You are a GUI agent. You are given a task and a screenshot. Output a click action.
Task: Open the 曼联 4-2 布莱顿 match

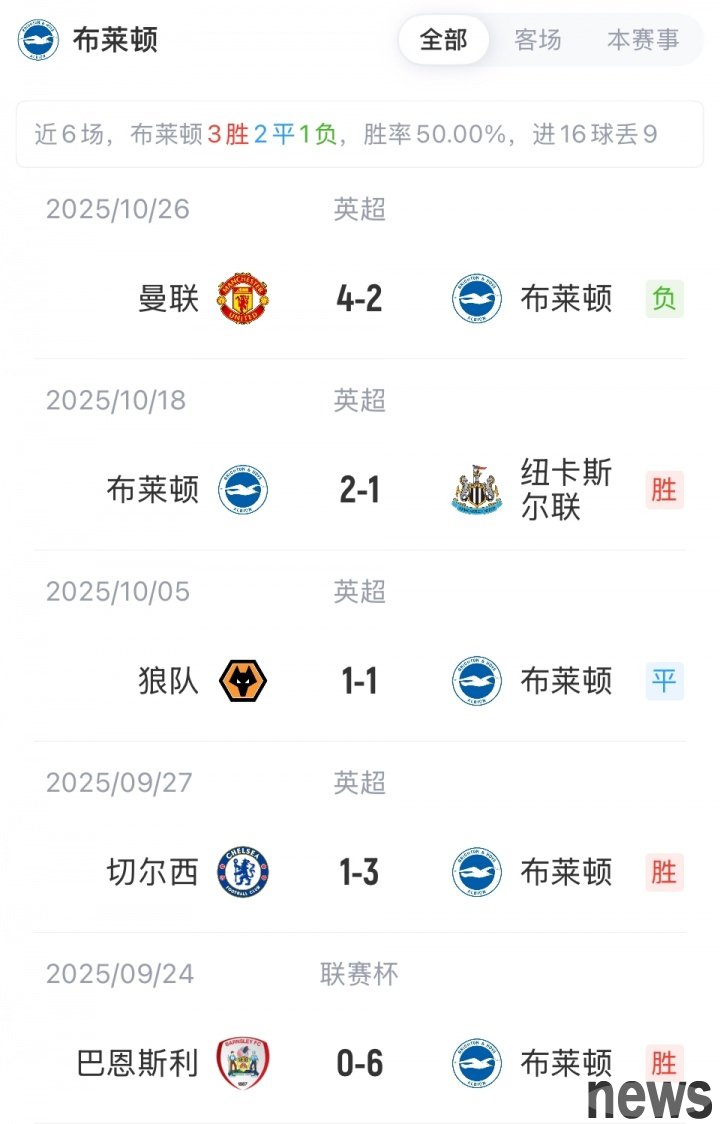360,298
